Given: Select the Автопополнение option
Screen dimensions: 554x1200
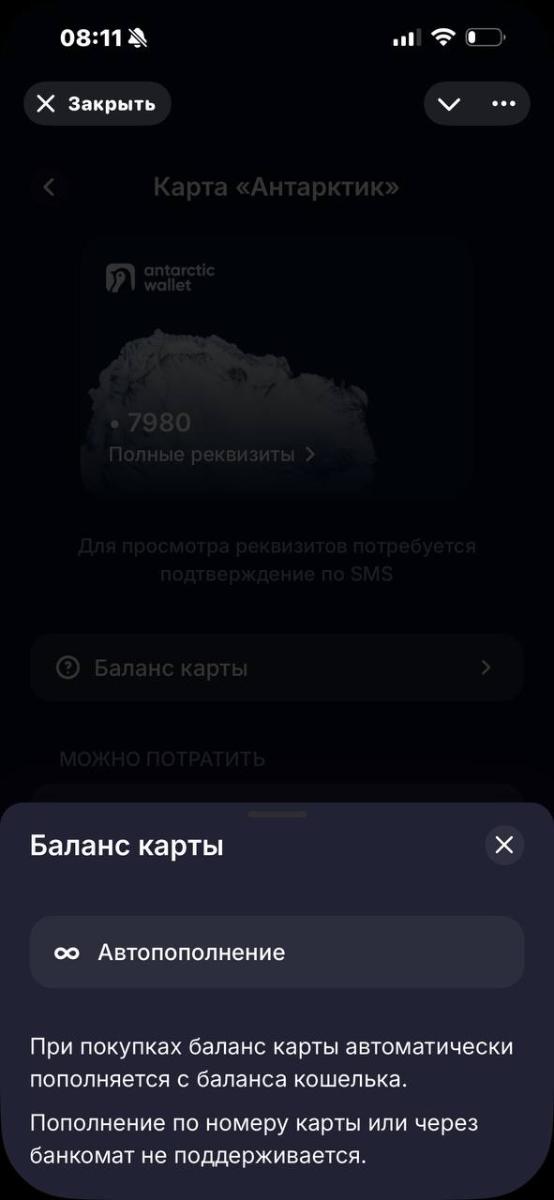Looking at the screenshot, I should pyautogui.click(x=277, y=952).
